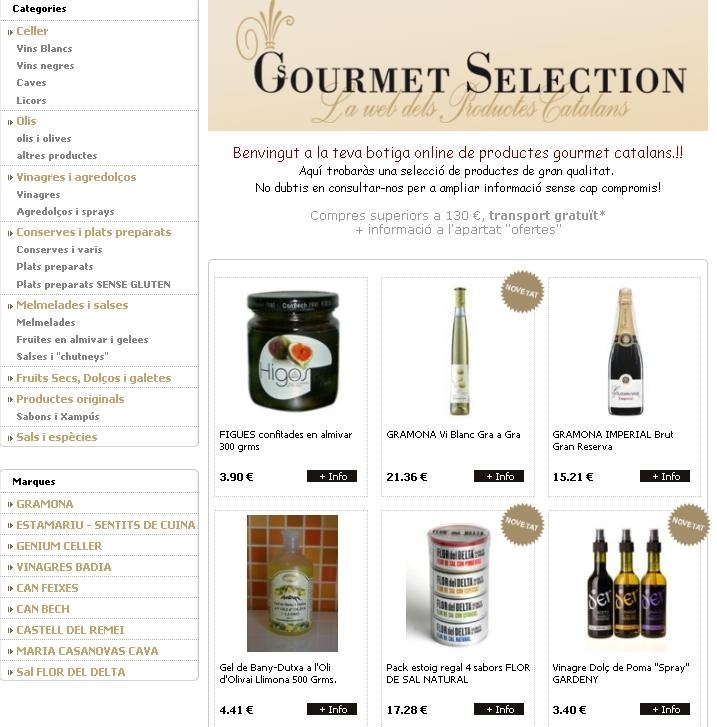Image resolution: width=717 pixels, height=727 pixels.
Task: Open Fruits Secs, Dolços i galetes
Action: tap(93, 378)
